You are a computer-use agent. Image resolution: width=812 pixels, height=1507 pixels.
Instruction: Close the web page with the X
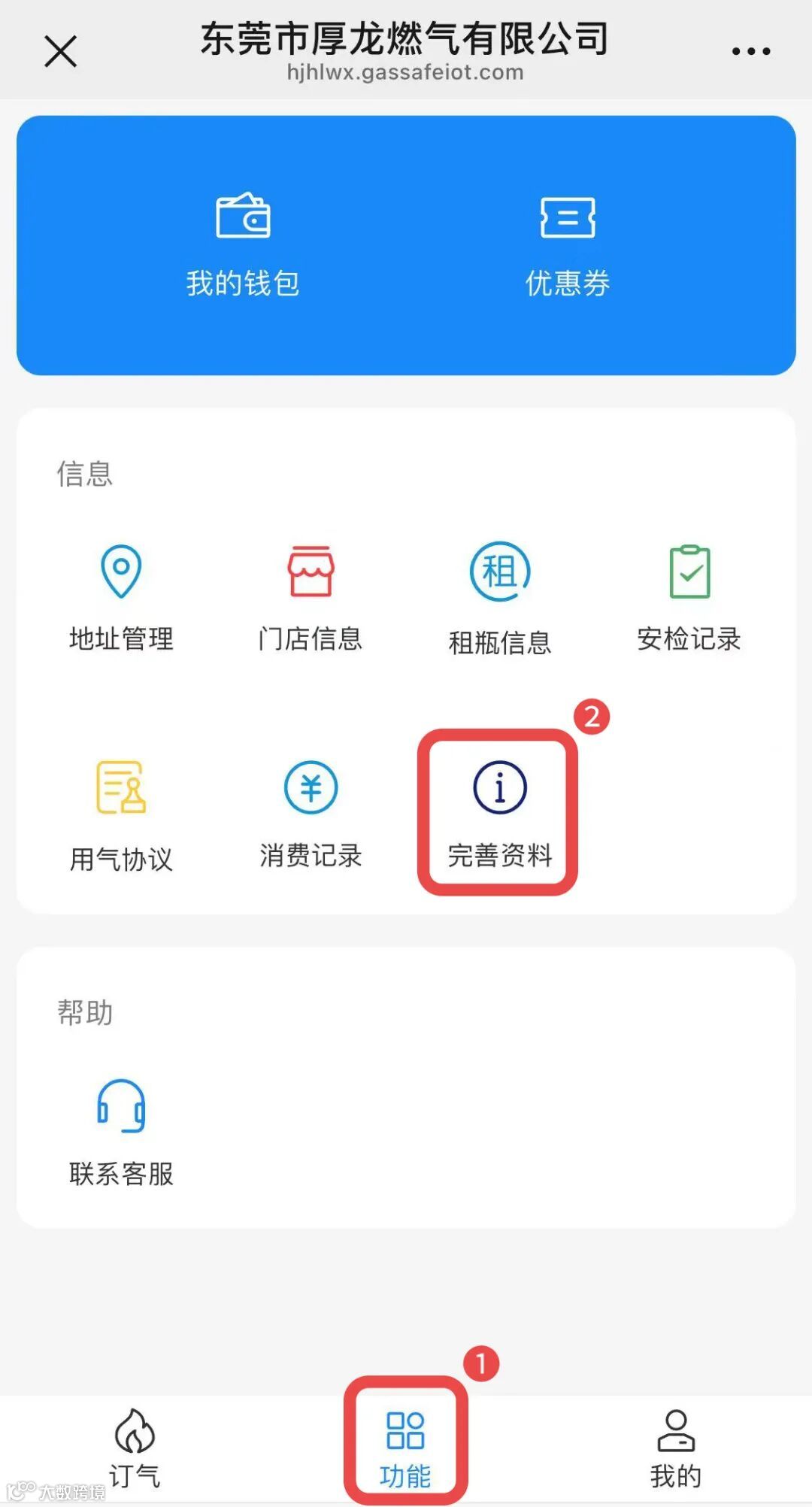61,51
